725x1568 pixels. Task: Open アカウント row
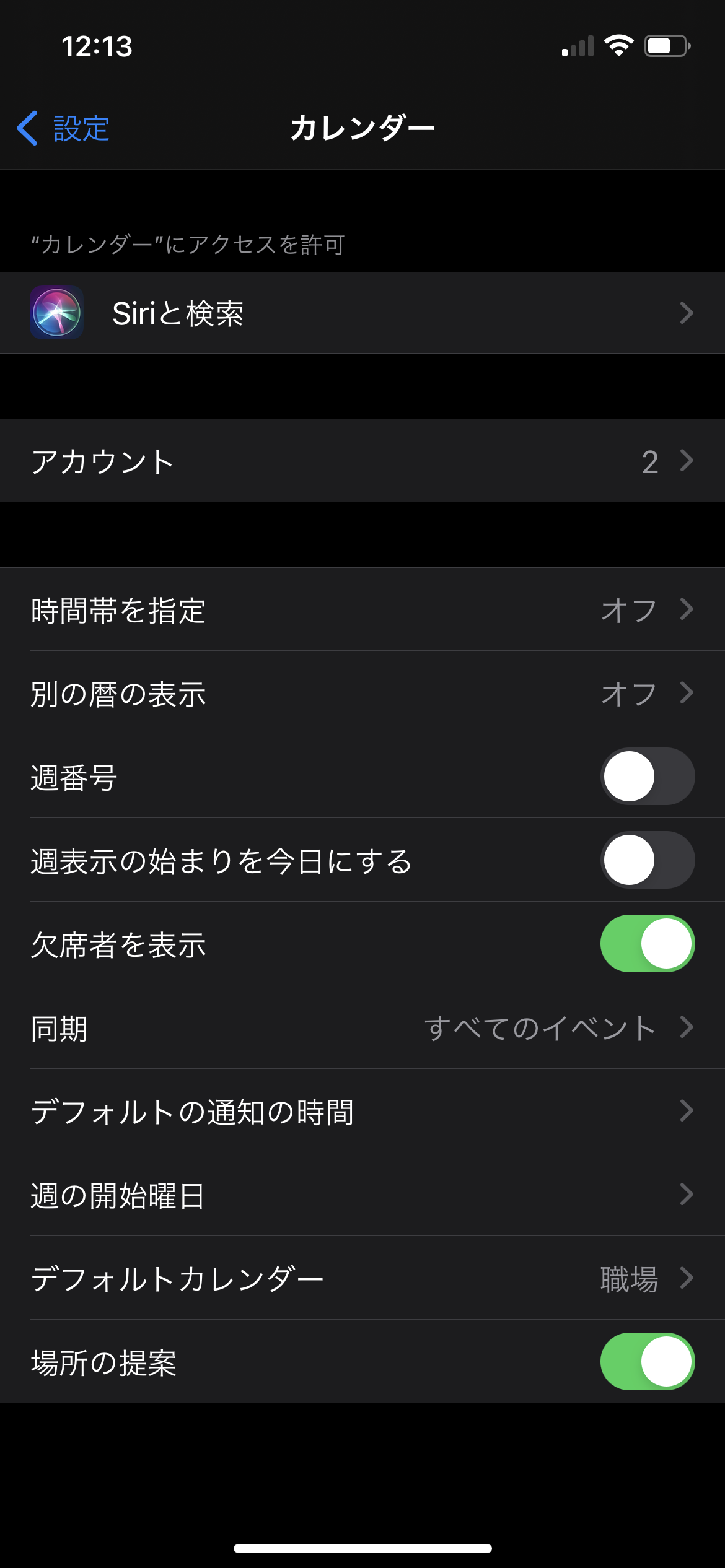tap(362, 461)
